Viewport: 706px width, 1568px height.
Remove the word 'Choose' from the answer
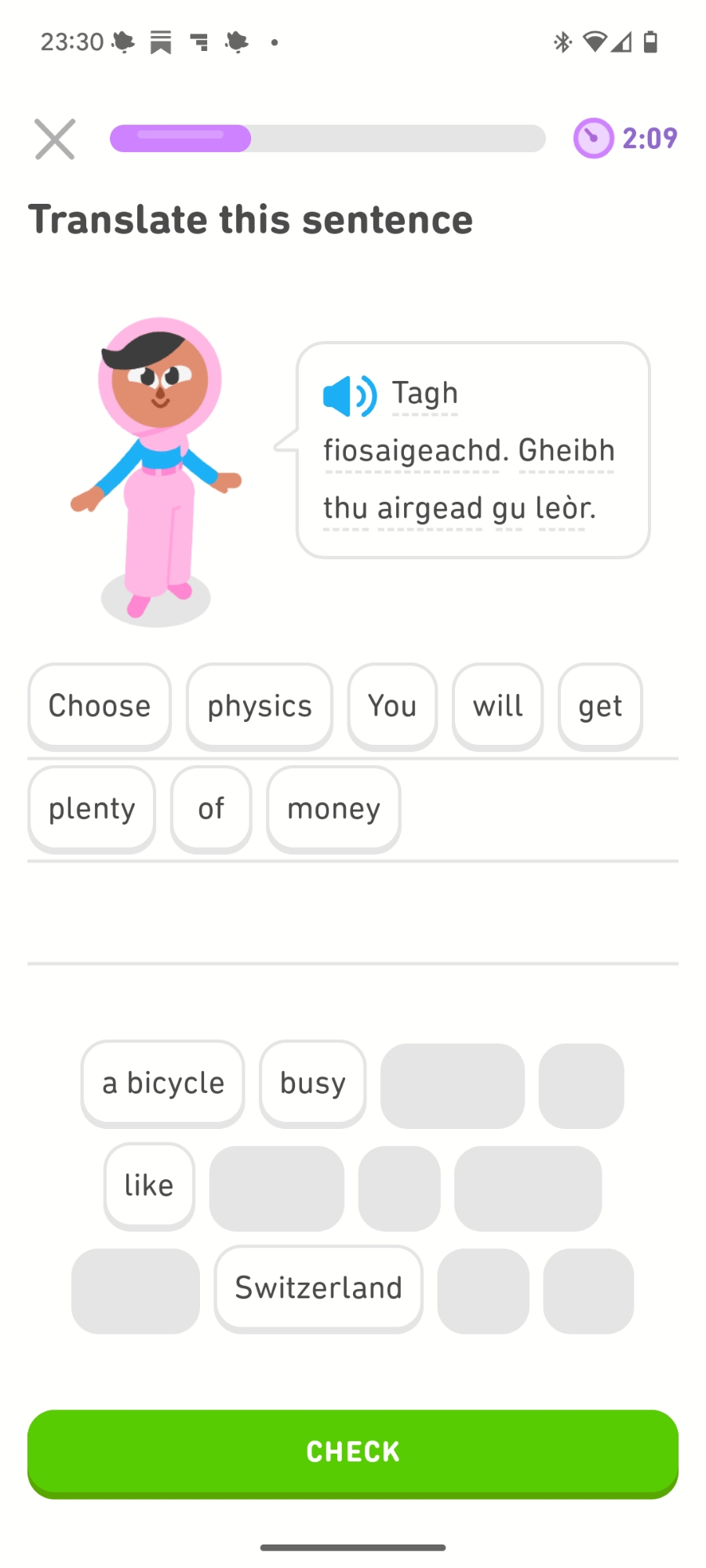tap(100, 706)
